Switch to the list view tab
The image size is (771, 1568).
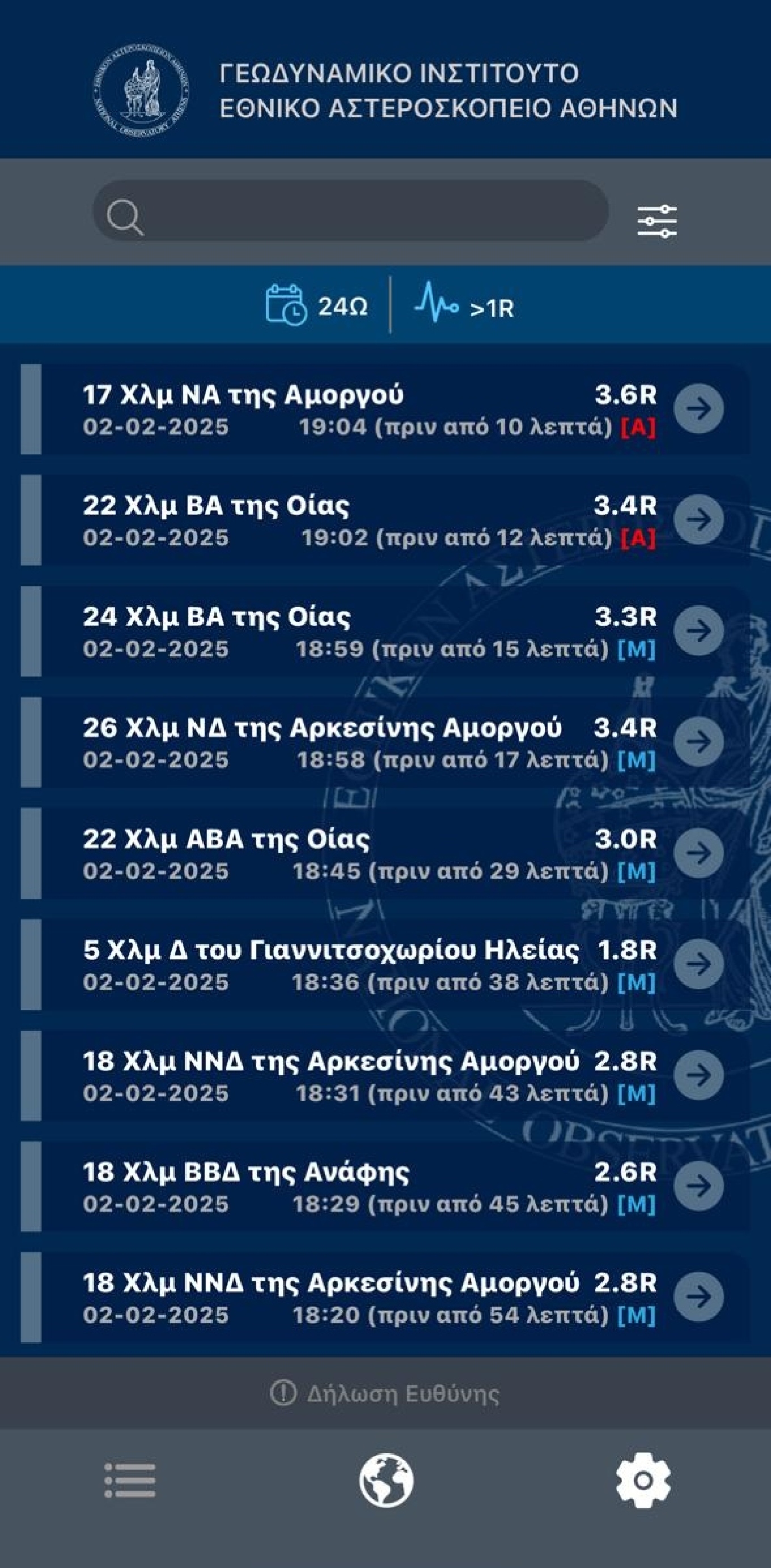[130, 1480]
